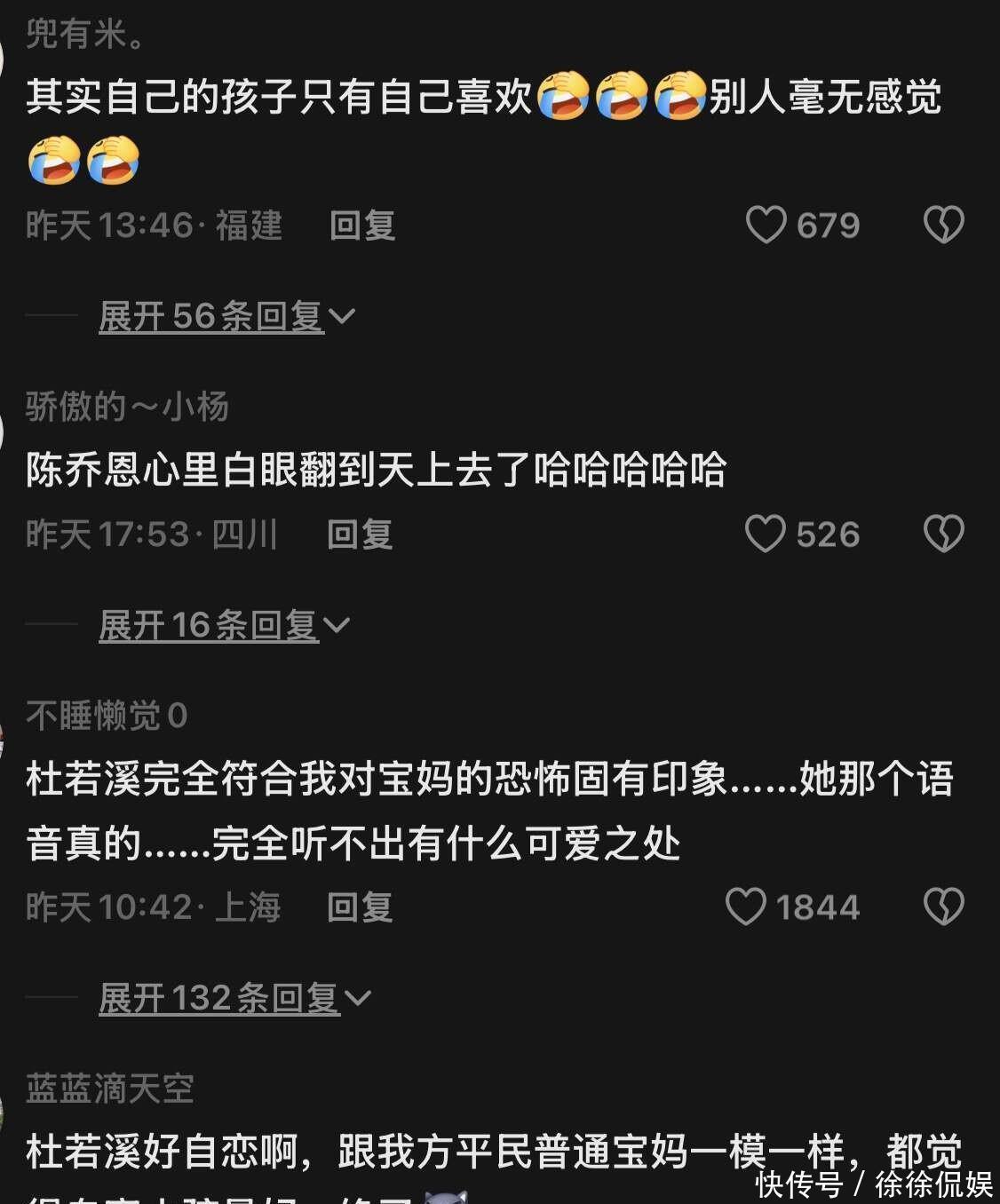Expand the 132 replies thread
1000x1204 pixels.
coord(234,998)
